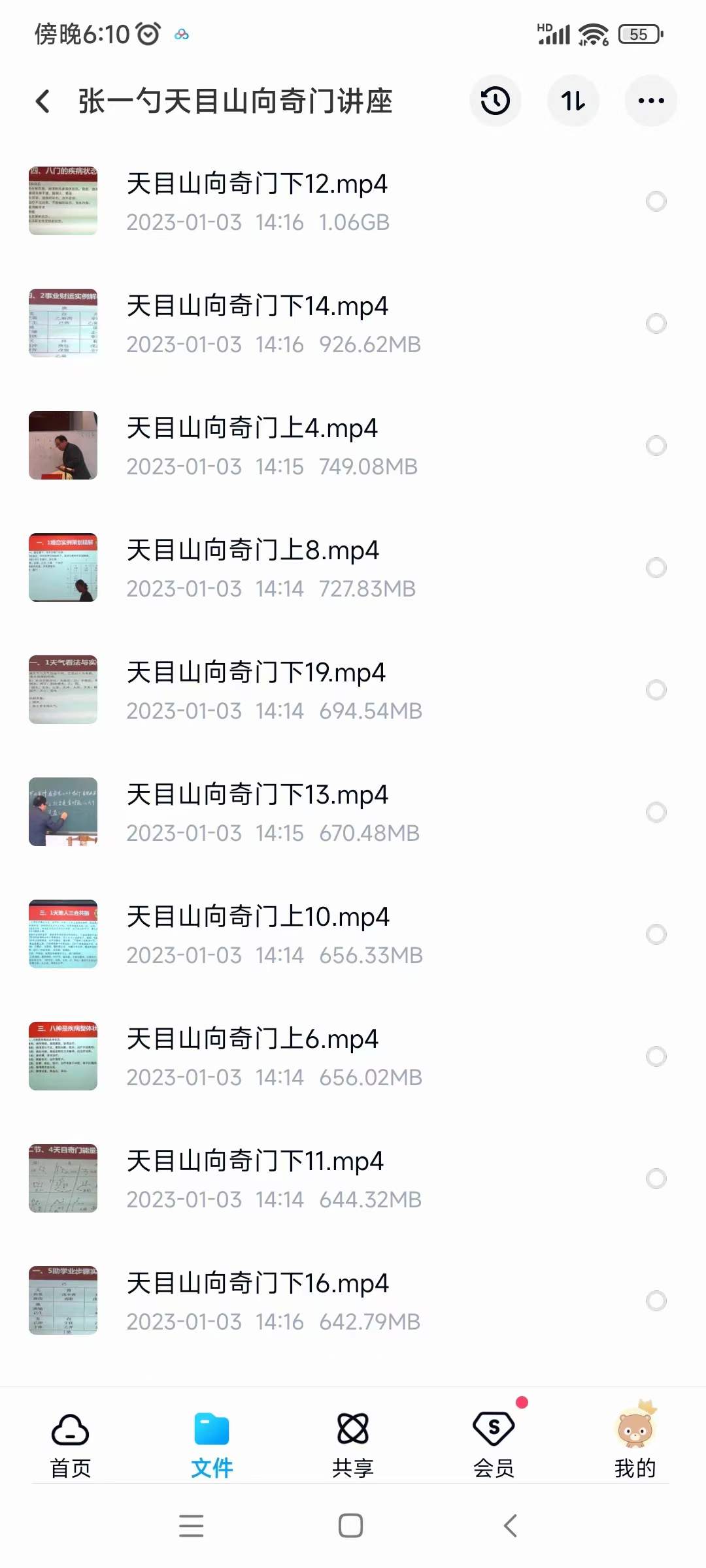Select the circle beside 天目山向奇门下16.mp4

(656, 1301)
